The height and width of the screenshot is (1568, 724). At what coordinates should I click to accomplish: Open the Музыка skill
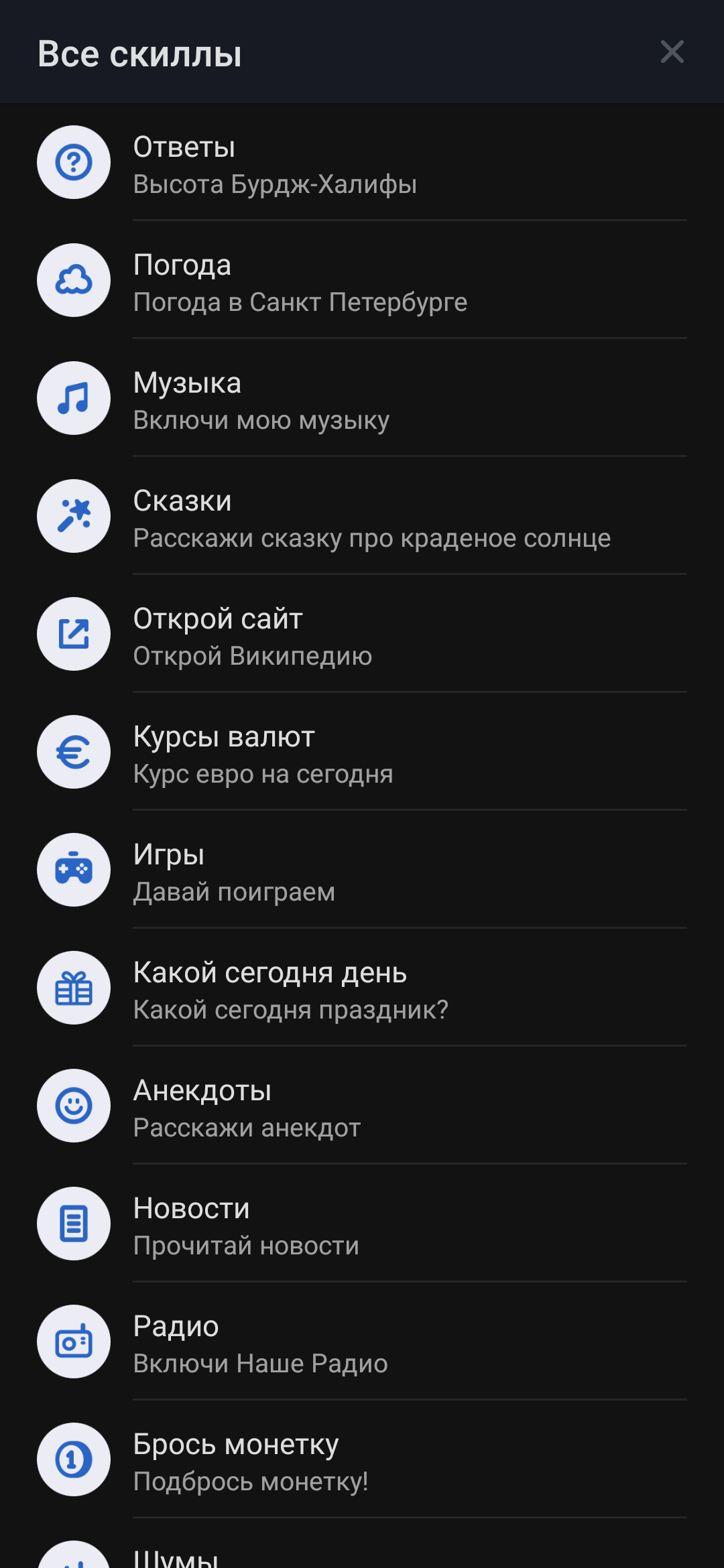point(362,399)
